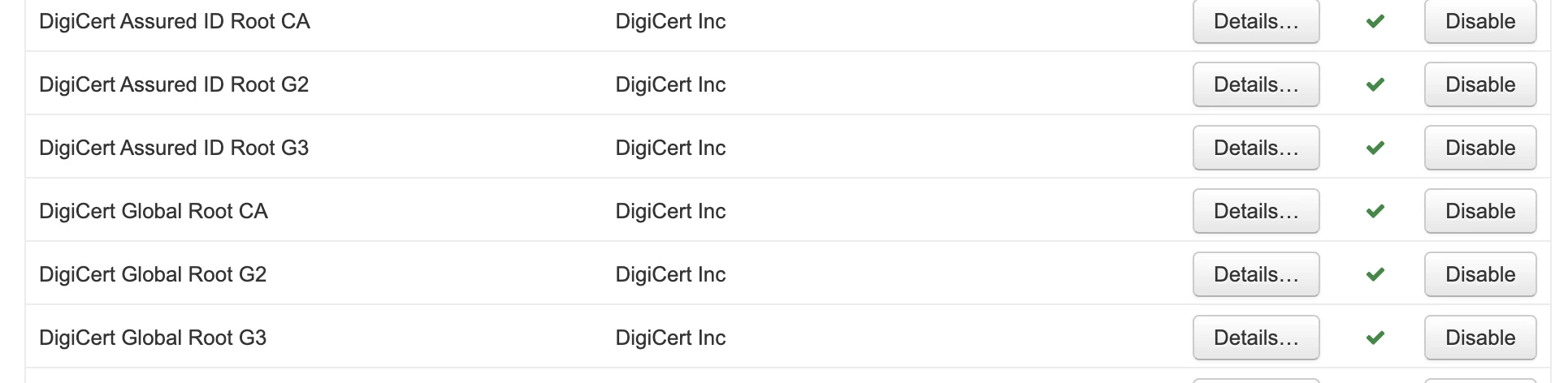The width and height of the screenshot is (1568, 383).
Task: View Details of DigiCert Assured ID Root G2
Action: [1255, 84]
